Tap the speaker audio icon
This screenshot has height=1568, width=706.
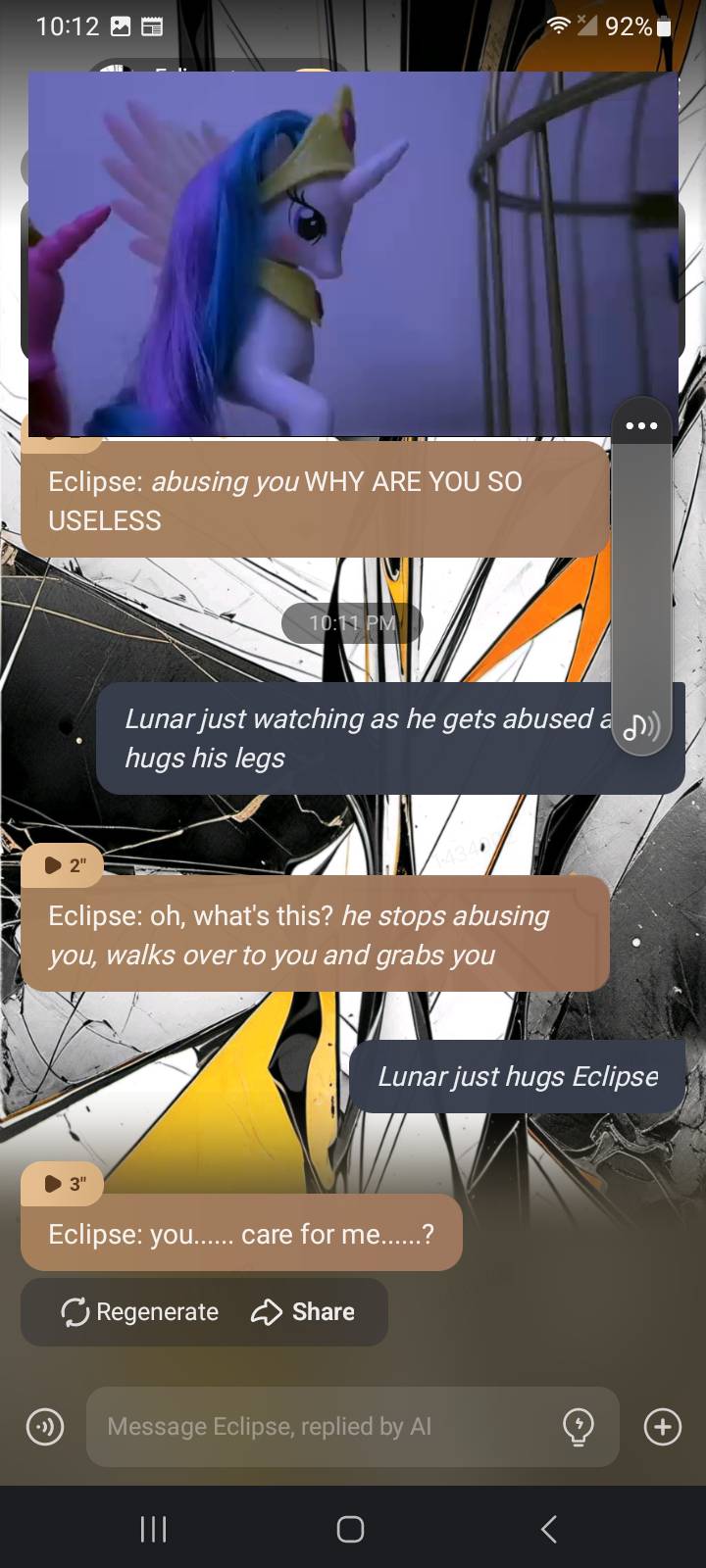tap(642, 726)
